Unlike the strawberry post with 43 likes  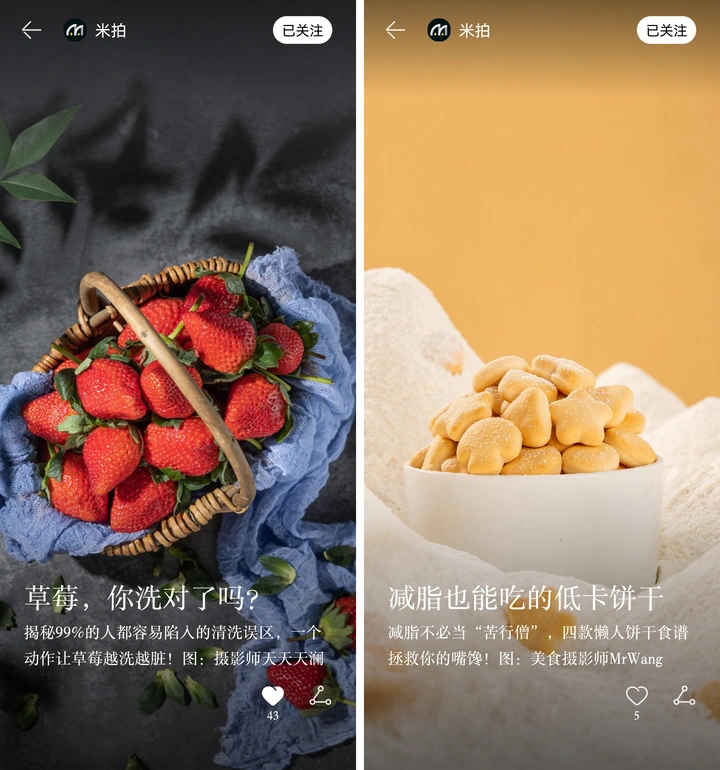pyautogui.click(x=273, y=696)
